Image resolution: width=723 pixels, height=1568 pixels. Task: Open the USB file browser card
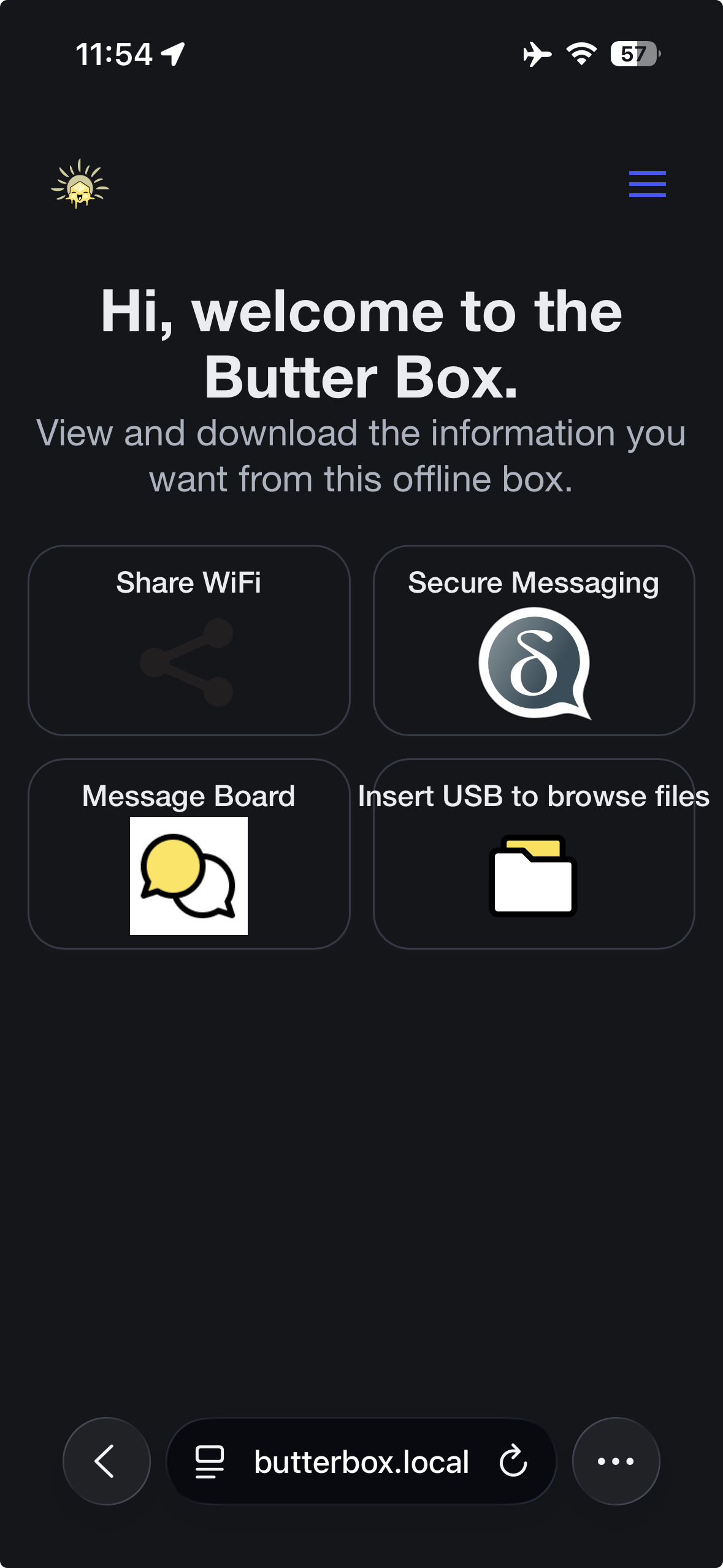click(534, 853)
